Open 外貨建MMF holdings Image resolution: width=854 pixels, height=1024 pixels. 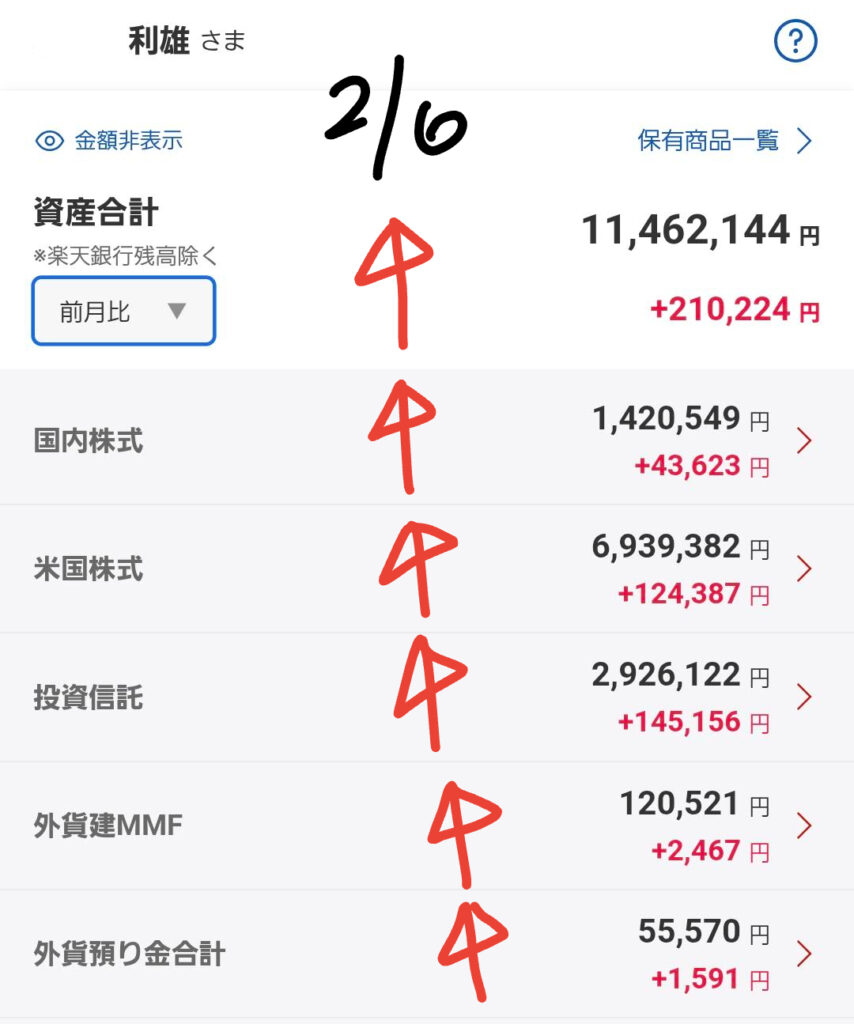coord(427,826)
